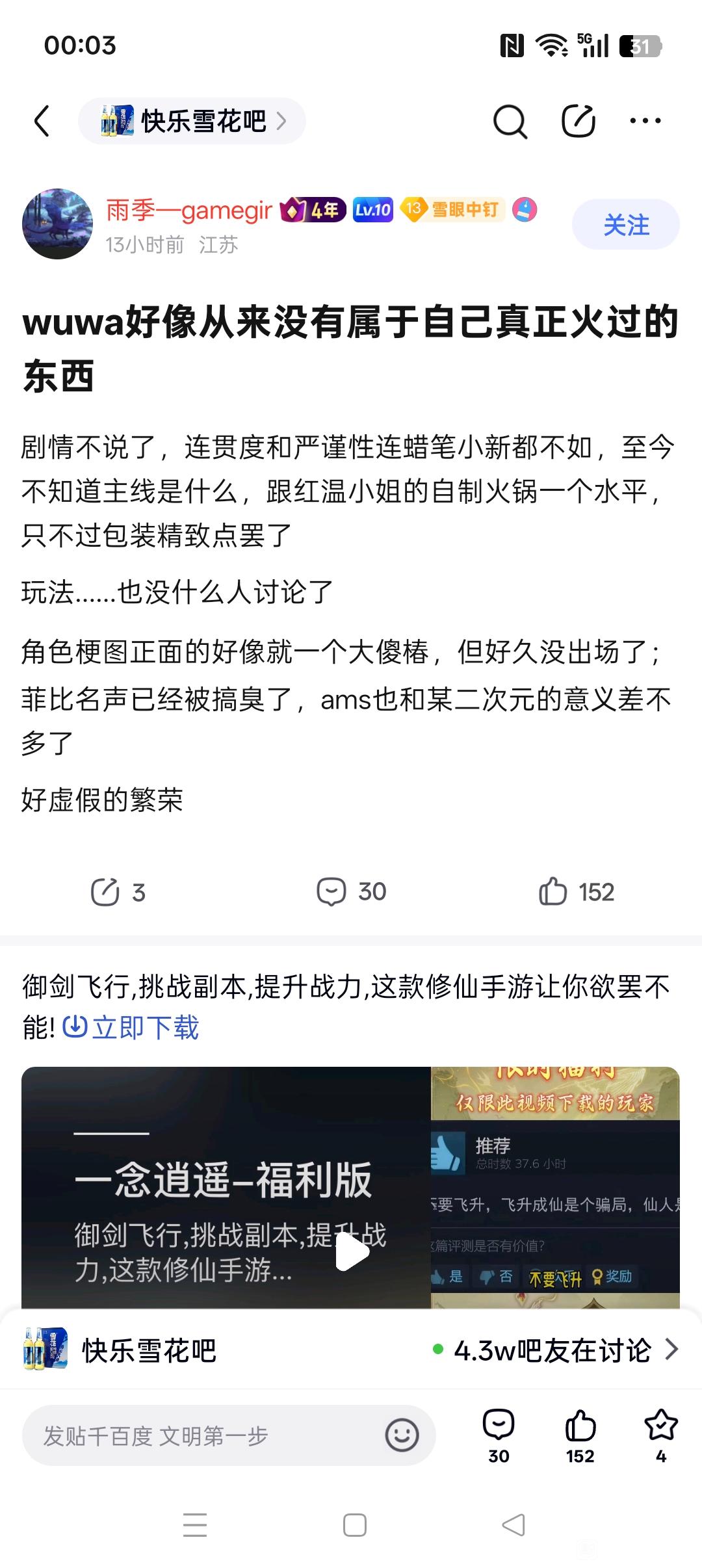Open comments under the post text
This screenshot has height=1568, width=702.
[x=351, y=892]
